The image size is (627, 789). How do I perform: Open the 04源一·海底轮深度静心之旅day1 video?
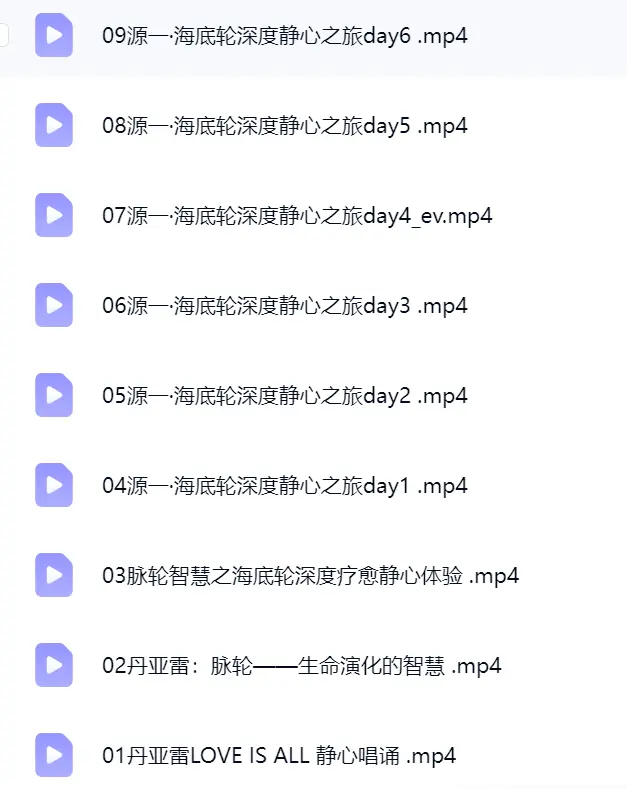point(285,486)
